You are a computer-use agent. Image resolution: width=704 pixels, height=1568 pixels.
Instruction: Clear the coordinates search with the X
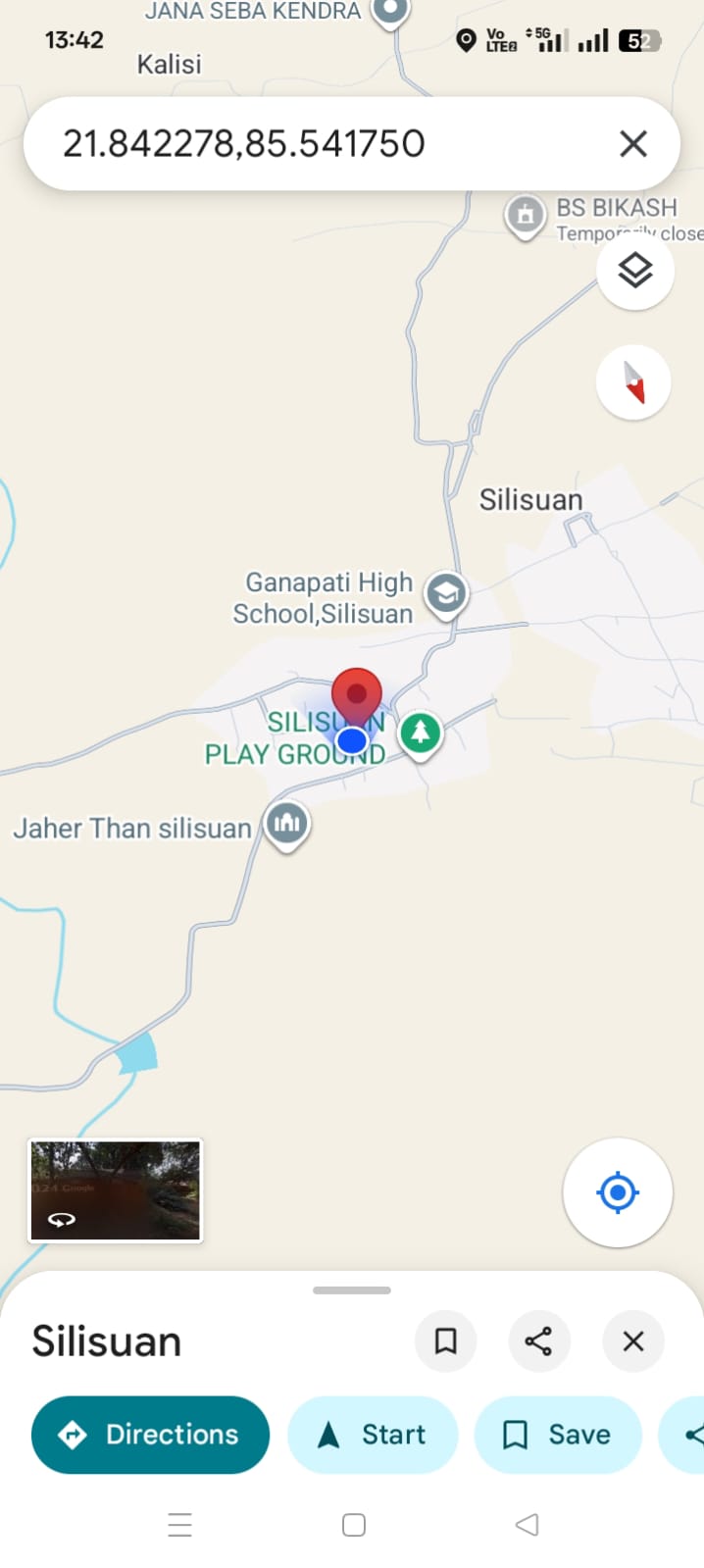pos(633,144)
